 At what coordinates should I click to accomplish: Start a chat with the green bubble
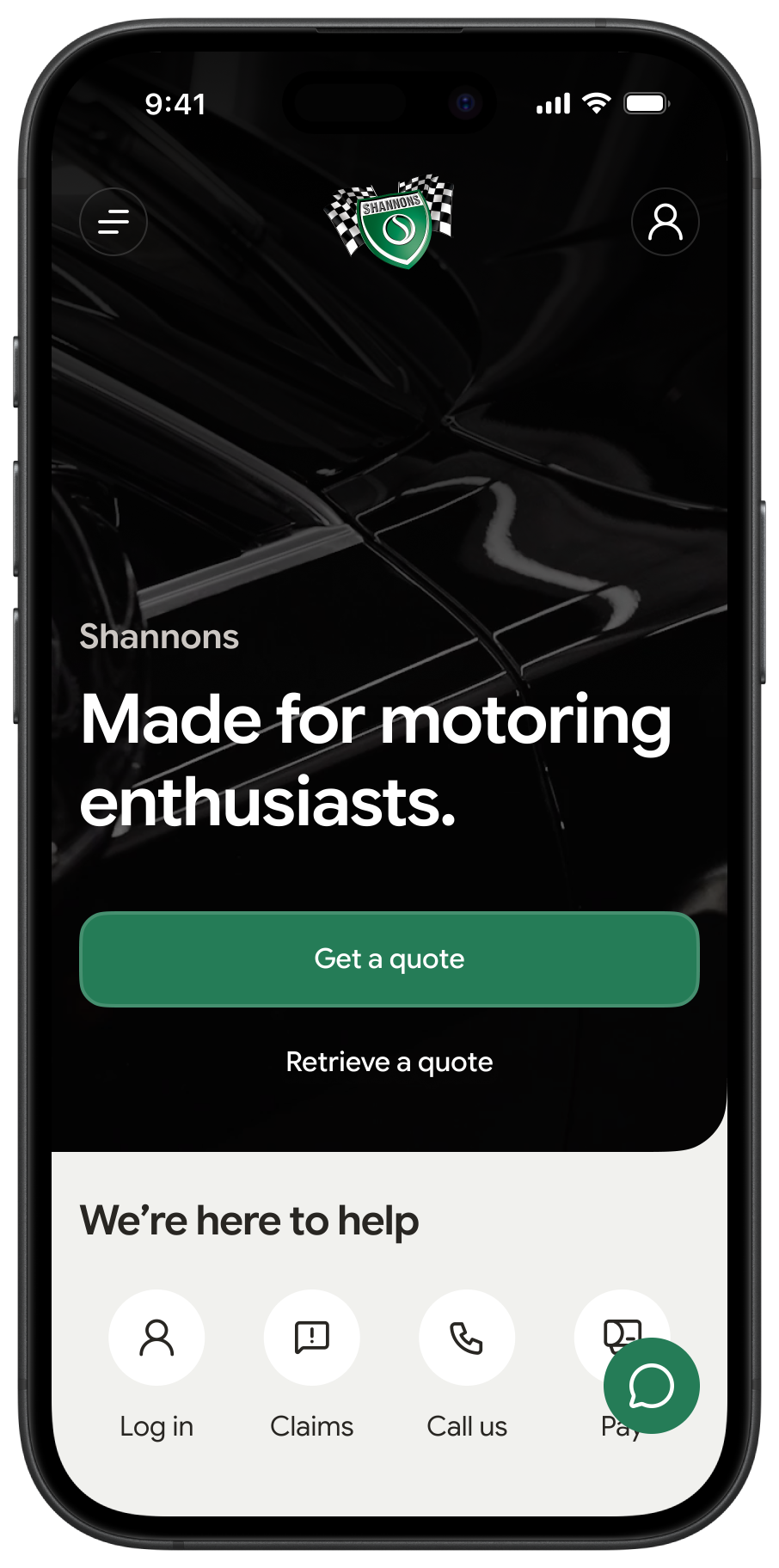click(x=652, y=1386)
